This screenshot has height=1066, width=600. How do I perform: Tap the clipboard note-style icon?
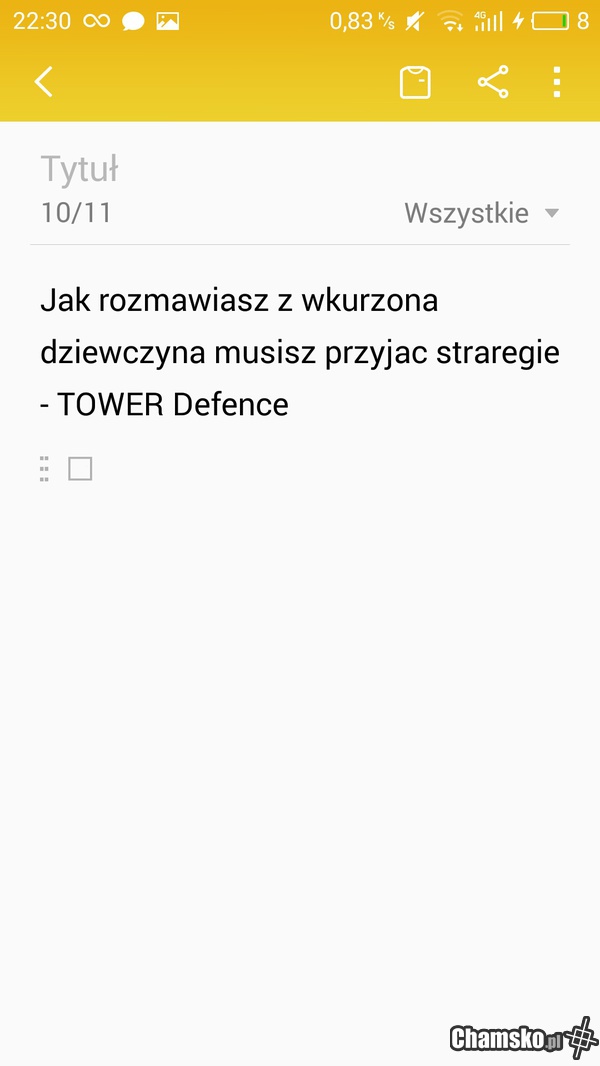pos(415,82)
